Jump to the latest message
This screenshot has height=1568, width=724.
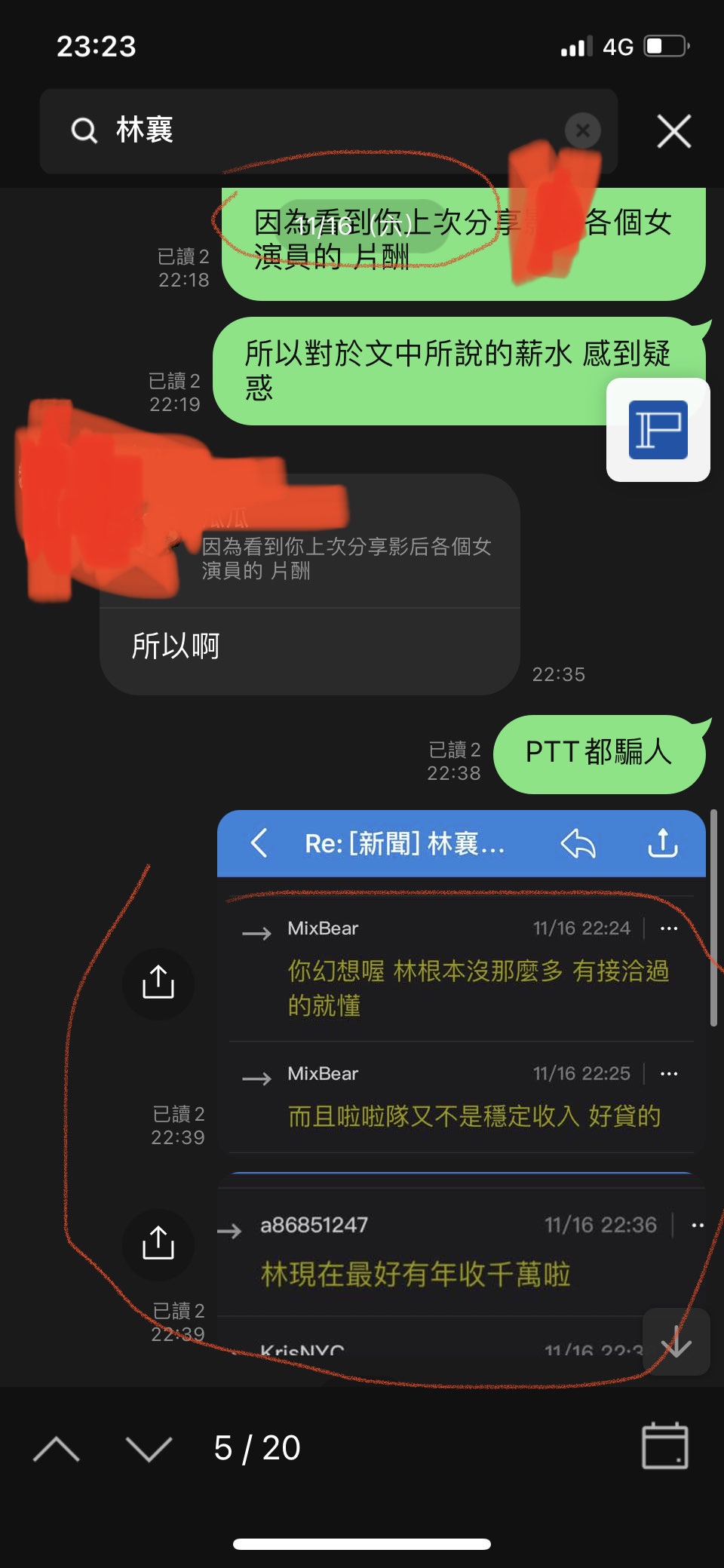click(676, 1342)
